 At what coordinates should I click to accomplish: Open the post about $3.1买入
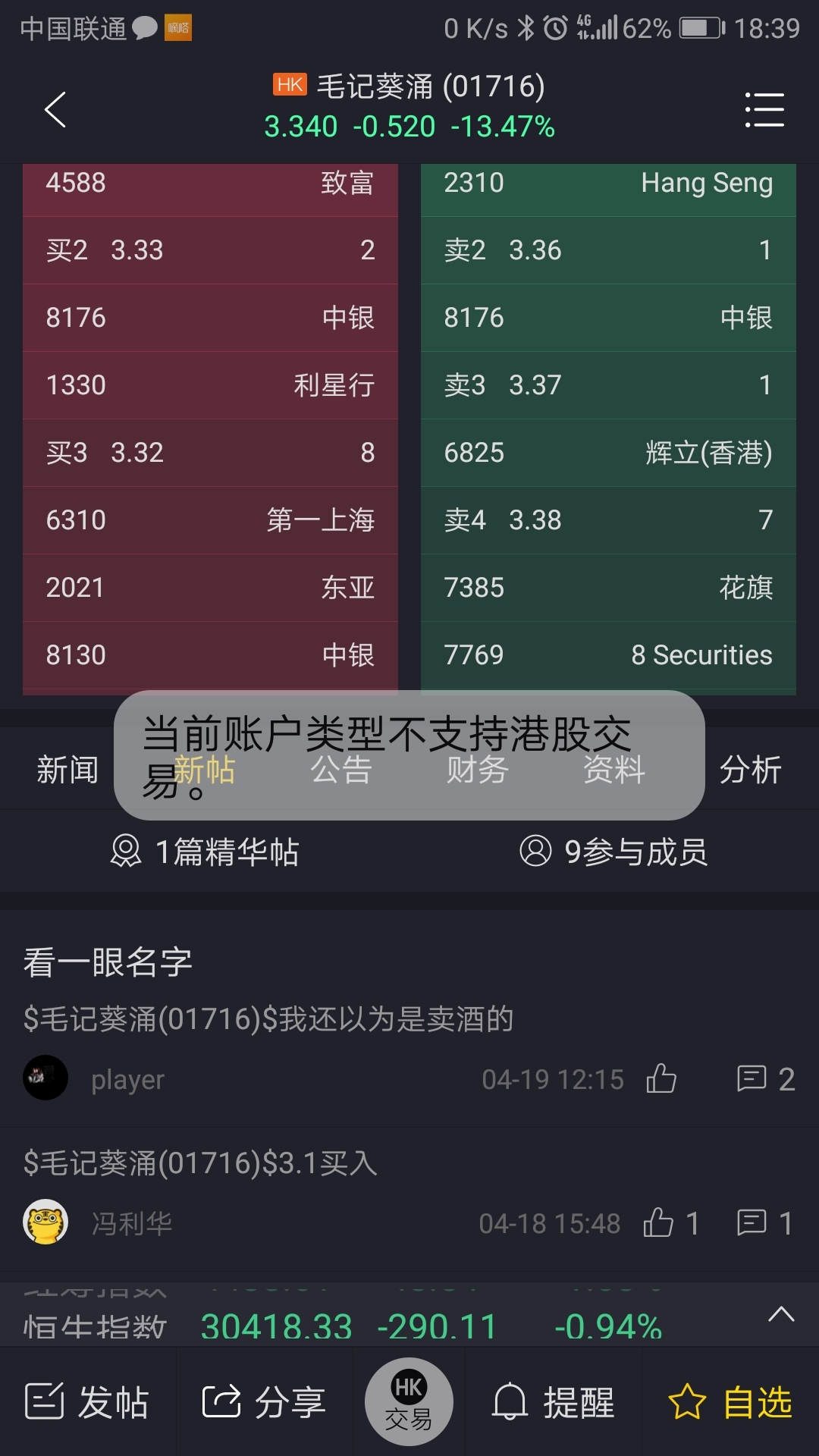pyautogui.click(x=200, y=1163)
